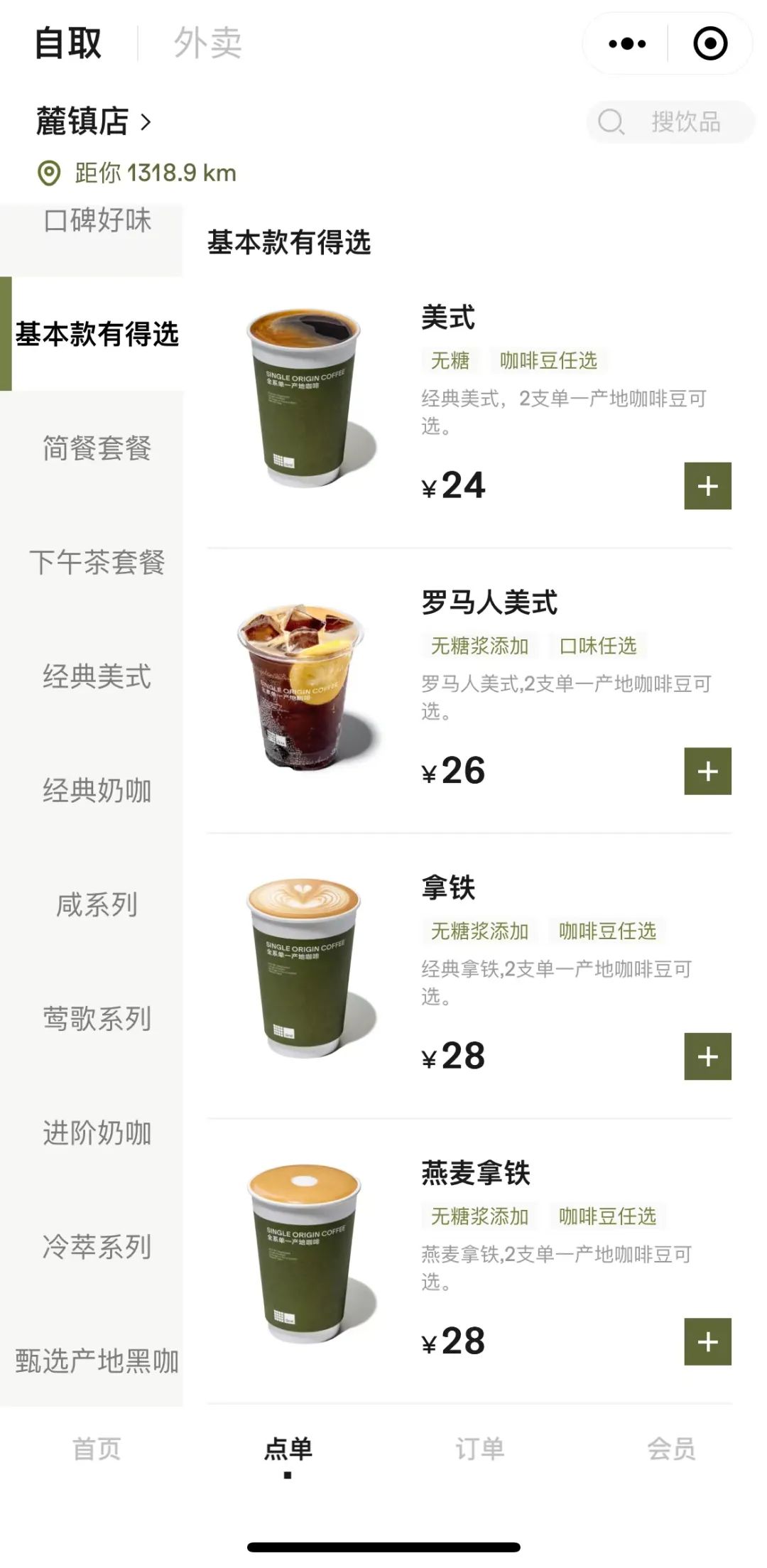
Task: Switch to the 首页 home tab
Action: click(97, 1449)
